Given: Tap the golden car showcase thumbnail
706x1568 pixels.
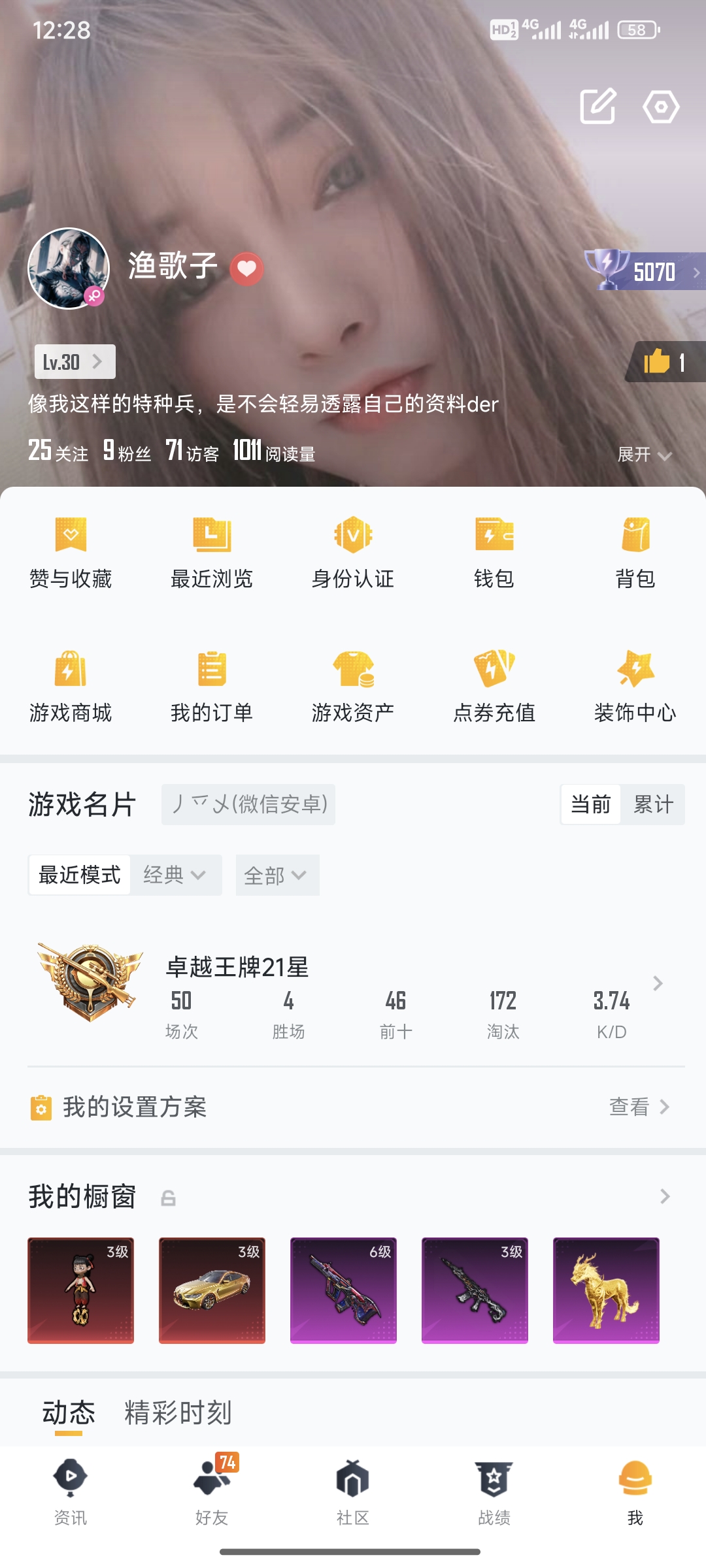Looking at the screenshot, I should click(x=212, y=1289).
